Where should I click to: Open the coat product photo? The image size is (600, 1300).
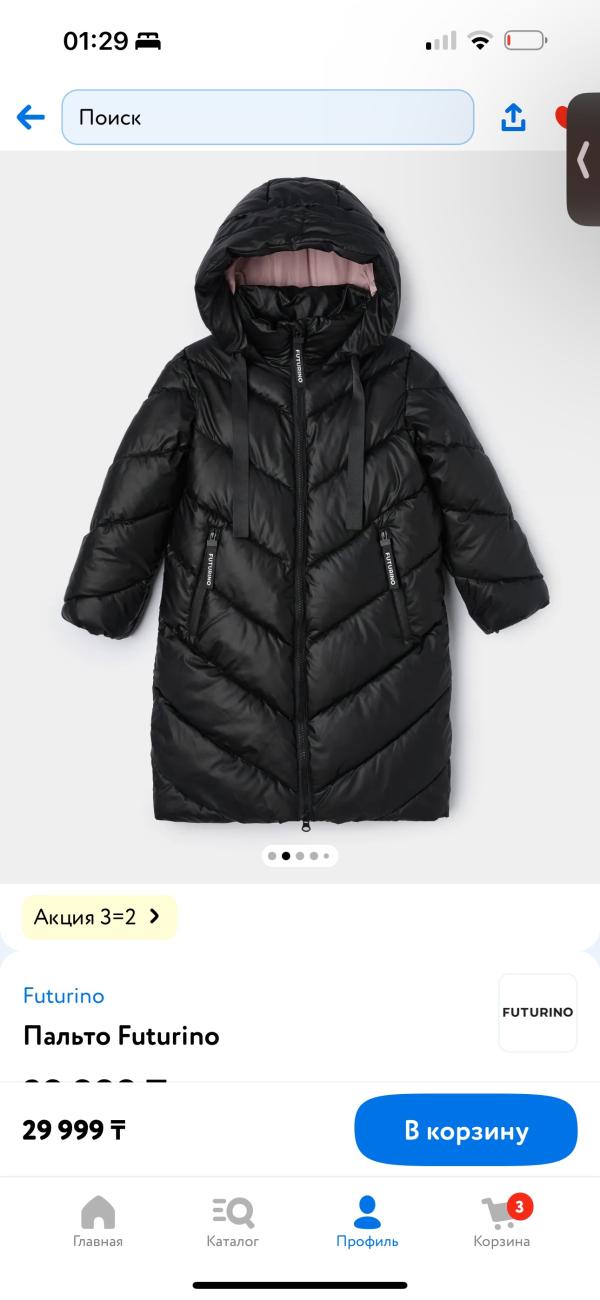[x=300, y=500]
